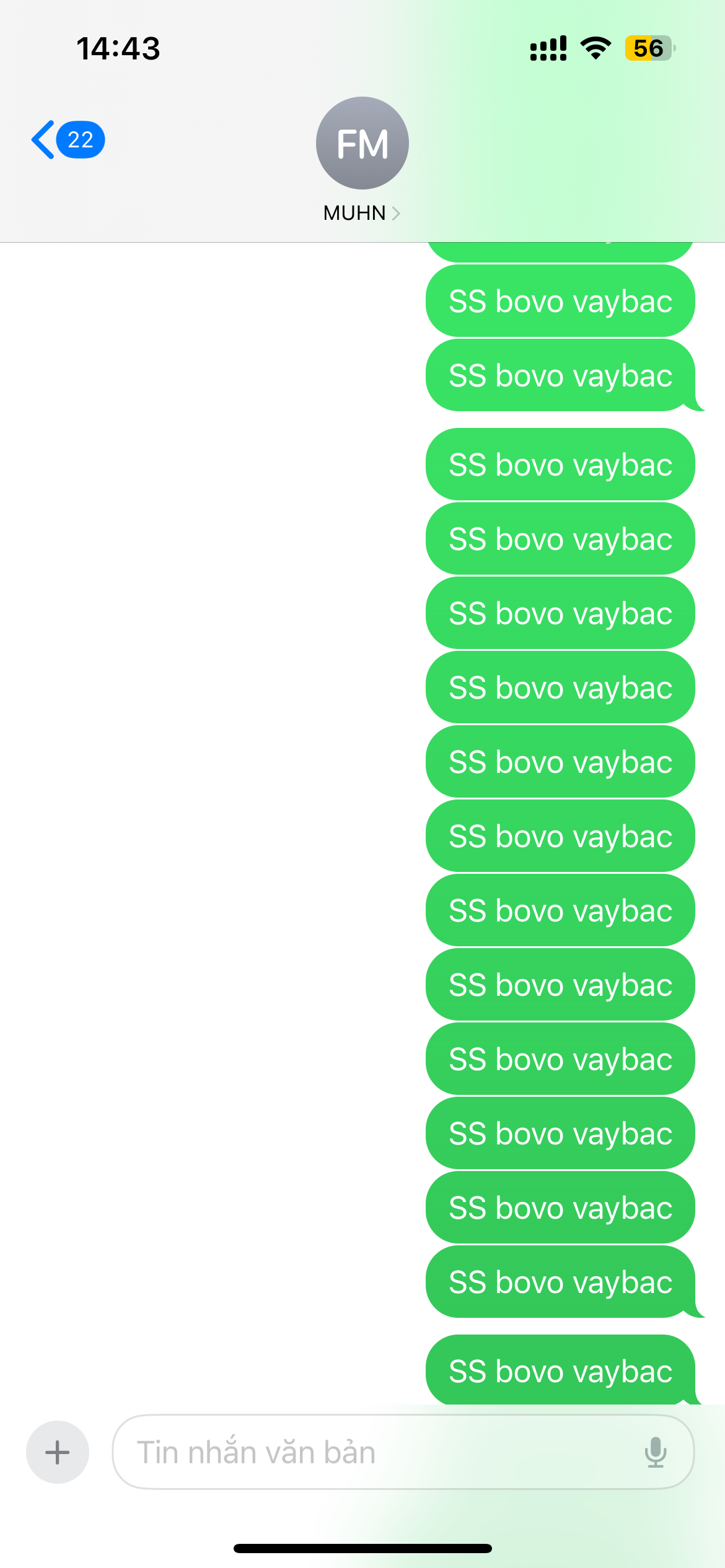Tap the battery indicator showing 56

(x=646, y=47)
